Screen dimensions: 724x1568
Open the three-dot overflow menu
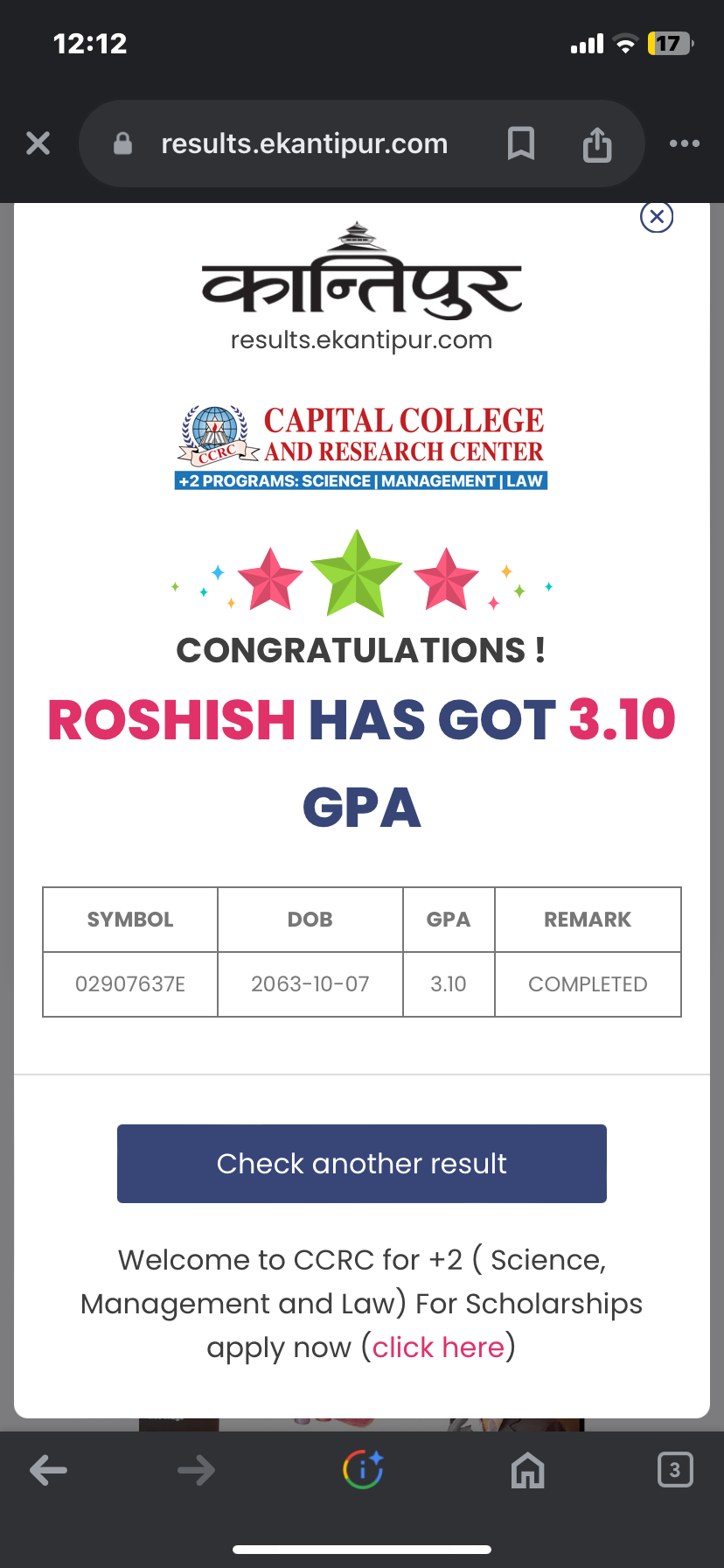684,143
